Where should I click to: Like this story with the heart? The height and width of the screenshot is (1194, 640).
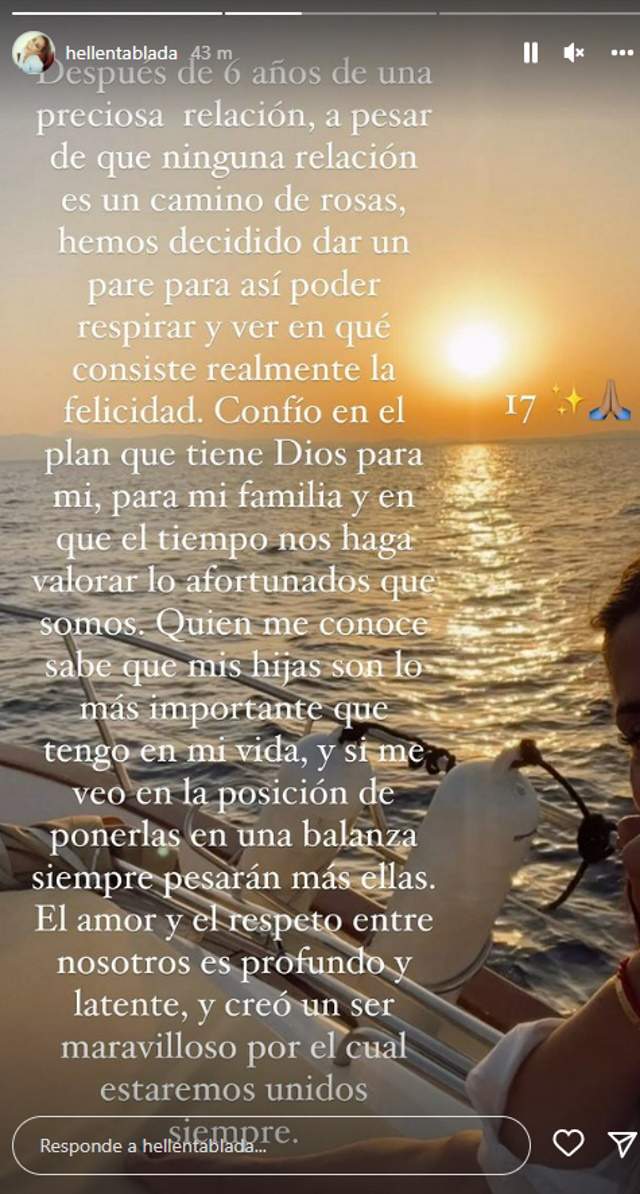click(x=568, y=1145)
